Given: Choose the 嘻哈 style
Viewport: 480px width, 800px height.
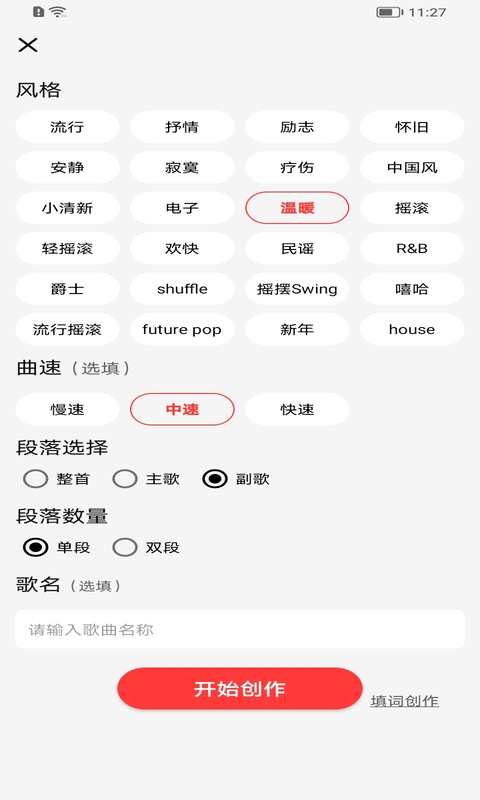Looking at the screenshot, I should (x=412, y=289).
